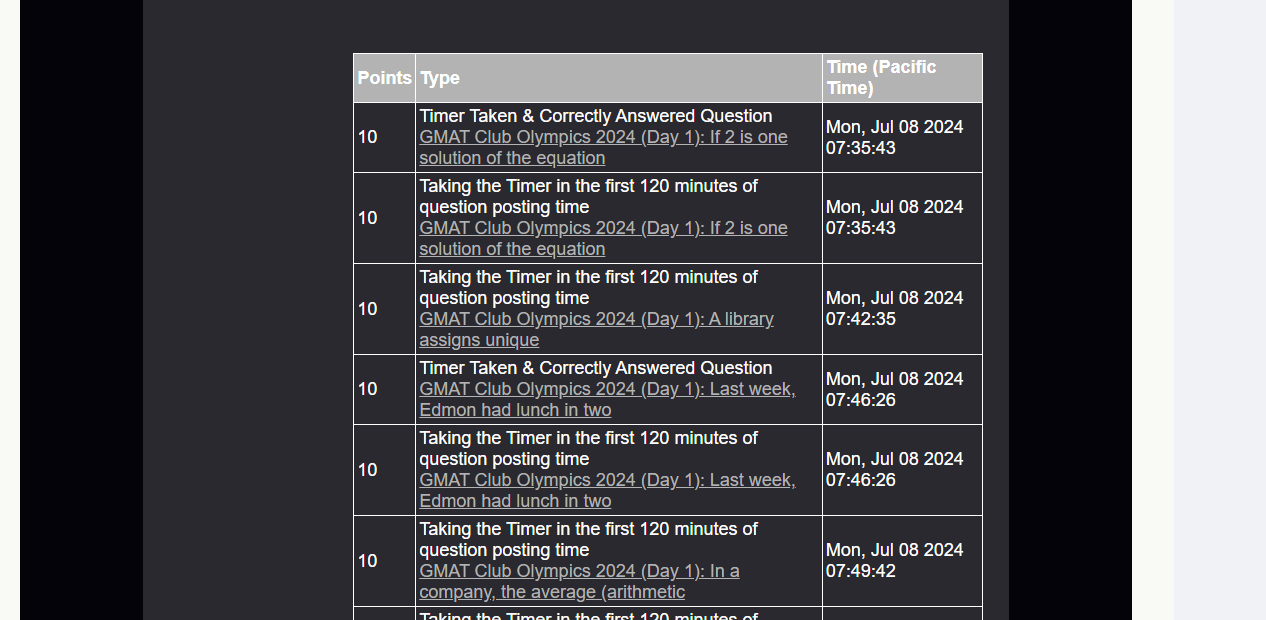1266x620 pixels.
Task: Open 'In a company, the average' question link
Action: pyautogui.click(x=579, y=571)
